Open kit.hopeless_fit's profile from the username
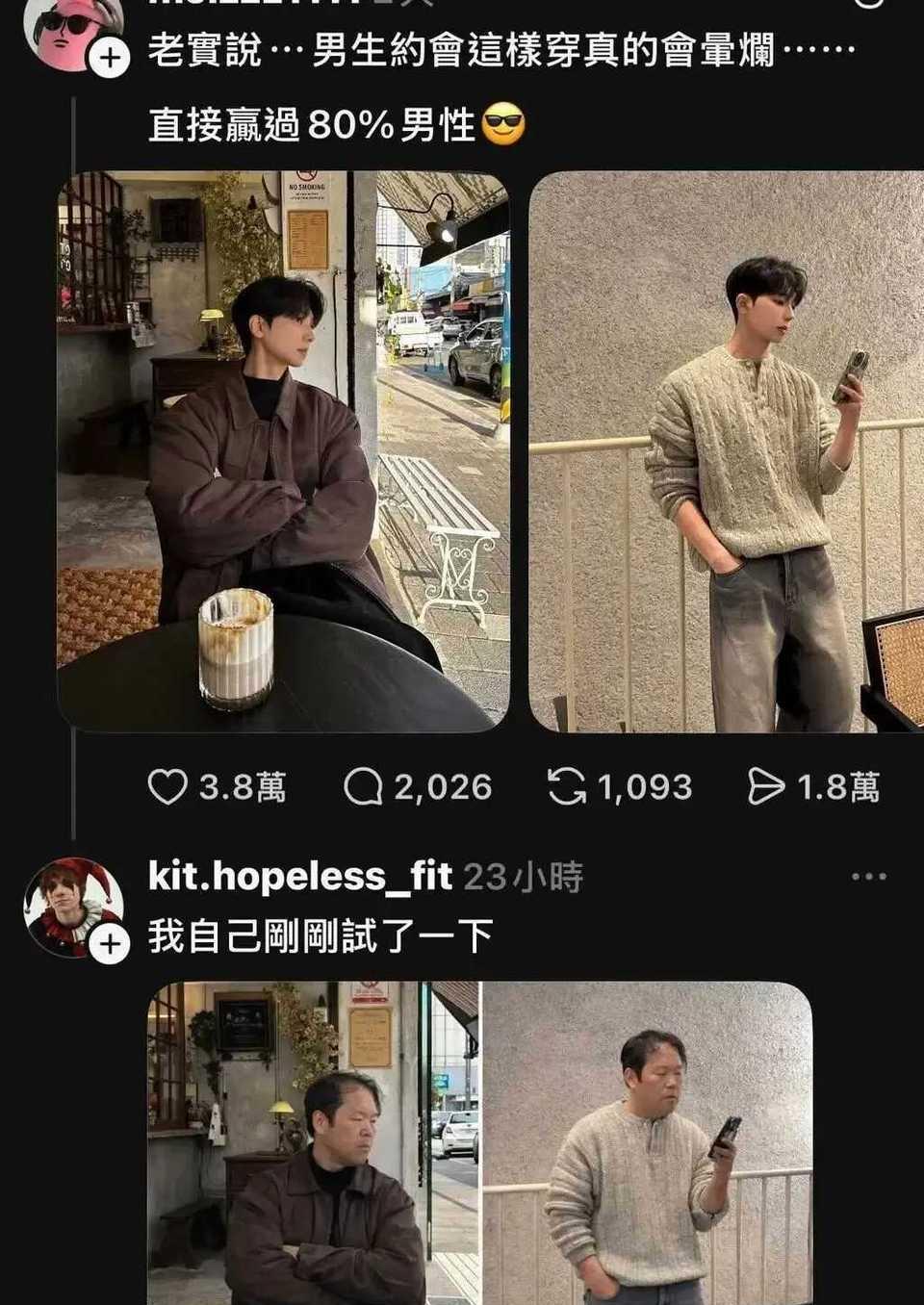 point(300,877)
